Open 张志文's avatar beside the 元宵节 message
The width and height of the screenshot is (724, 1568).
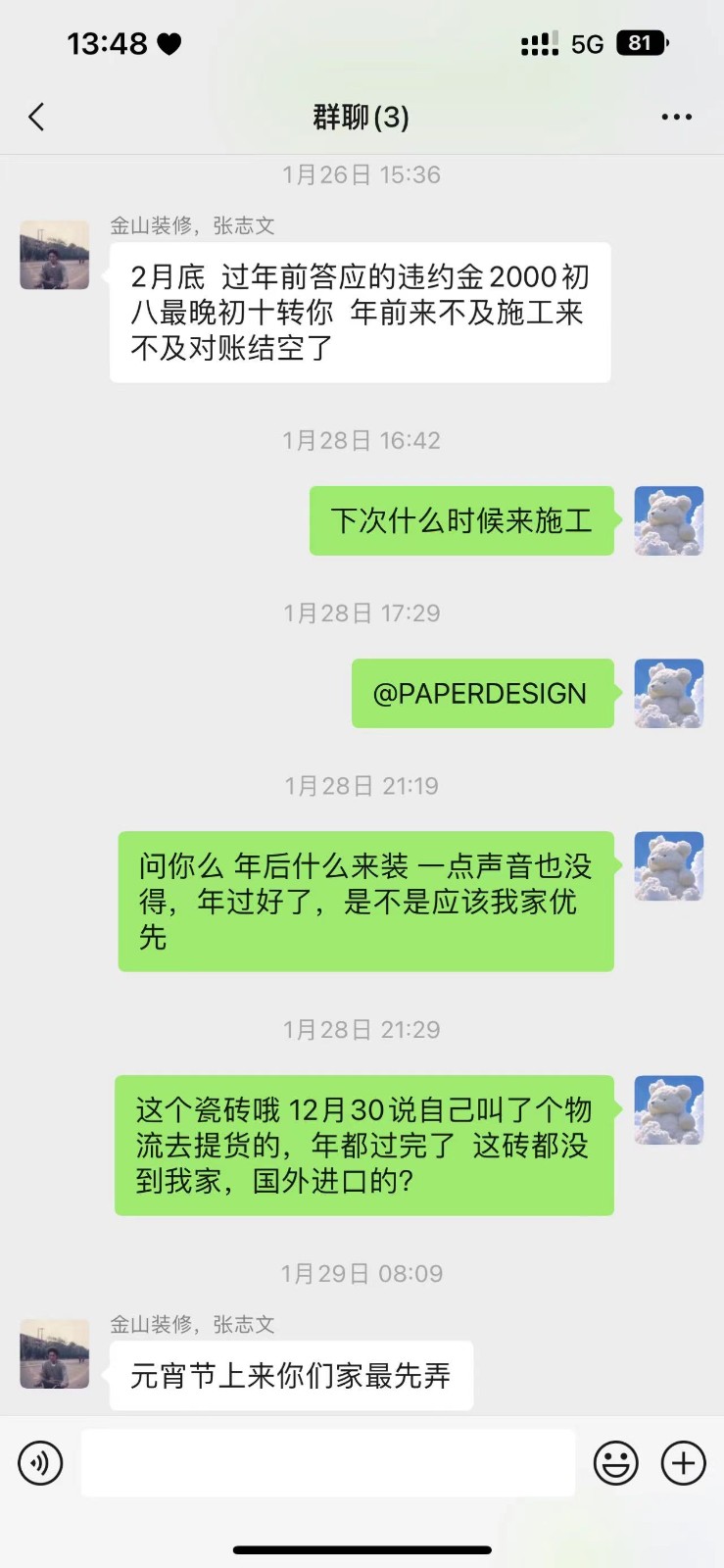coord(55,1353)
